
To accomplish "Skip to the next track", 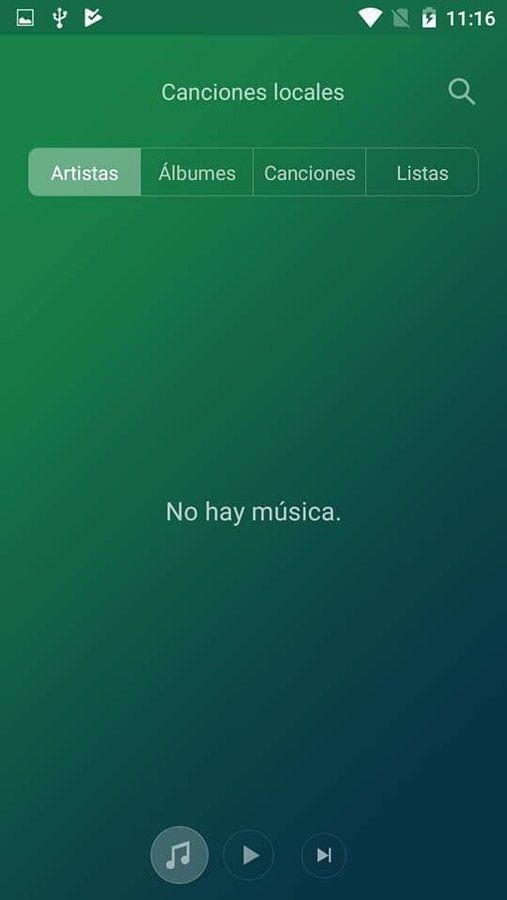I will (324, 855).
